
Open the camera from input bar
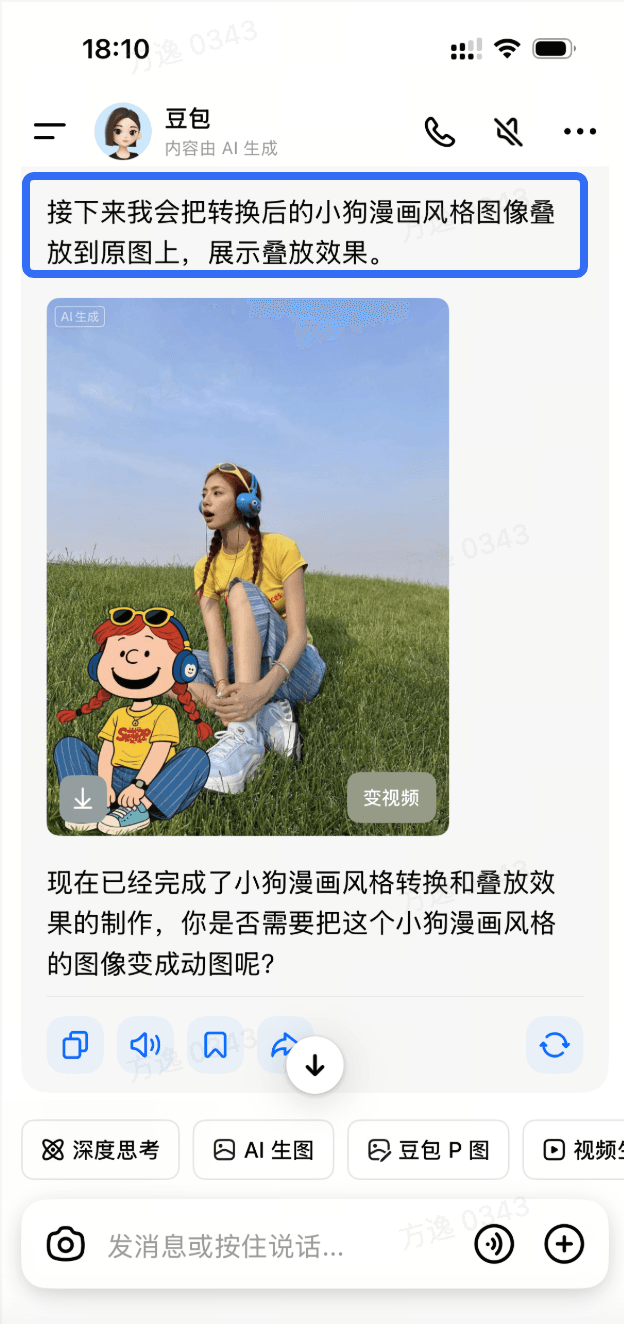[66, 1244]
